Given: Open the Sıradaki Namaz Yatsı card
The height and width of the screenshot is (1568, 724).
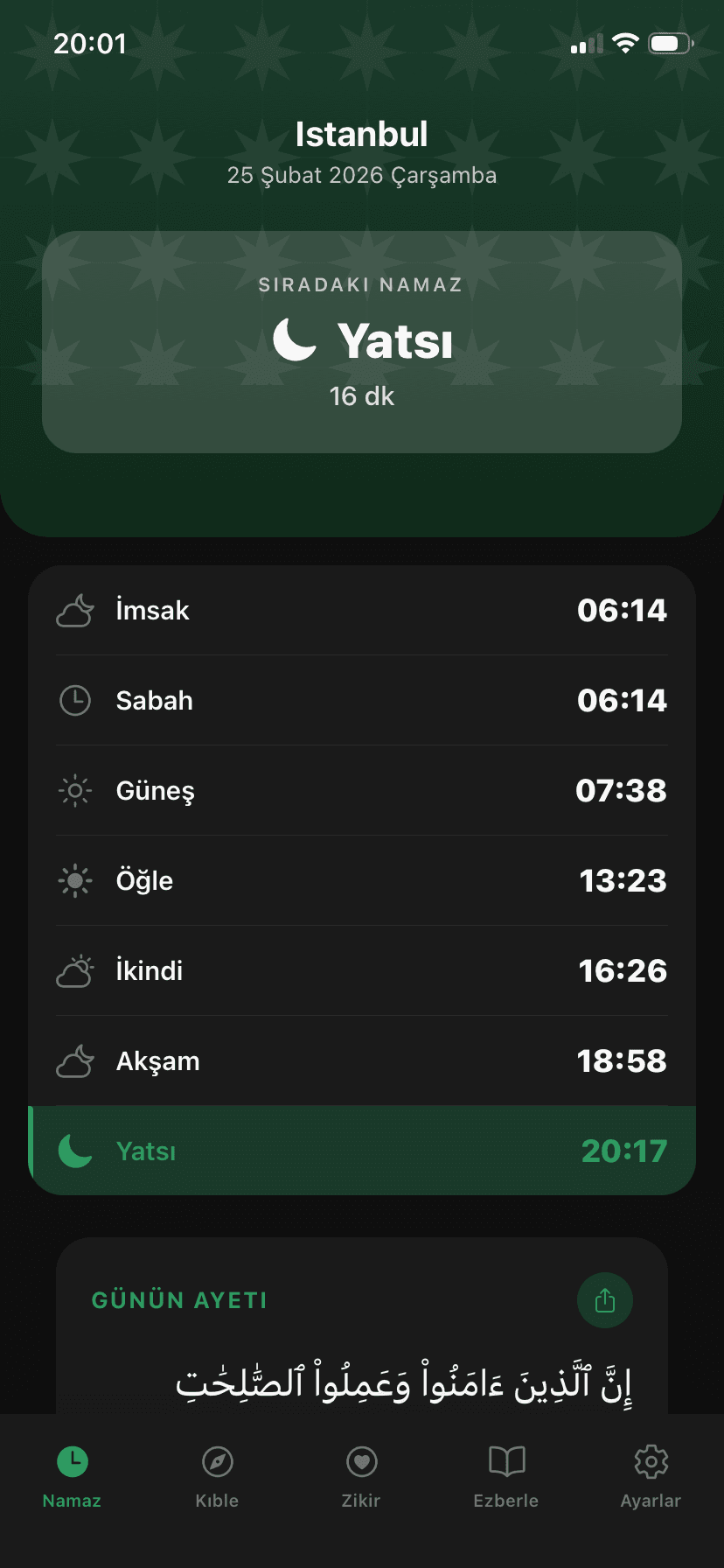Looking at the screenshot, I should point(361,341).
